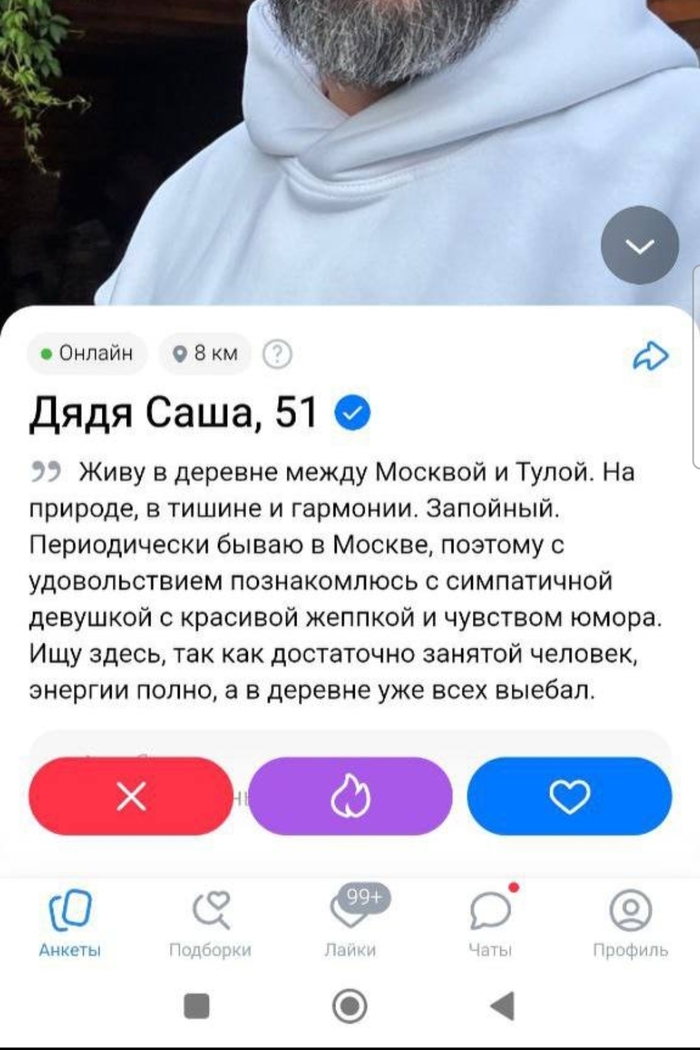Share this profile via the arrow icon
Screen dimensions: 700x1050
point(651,355)
